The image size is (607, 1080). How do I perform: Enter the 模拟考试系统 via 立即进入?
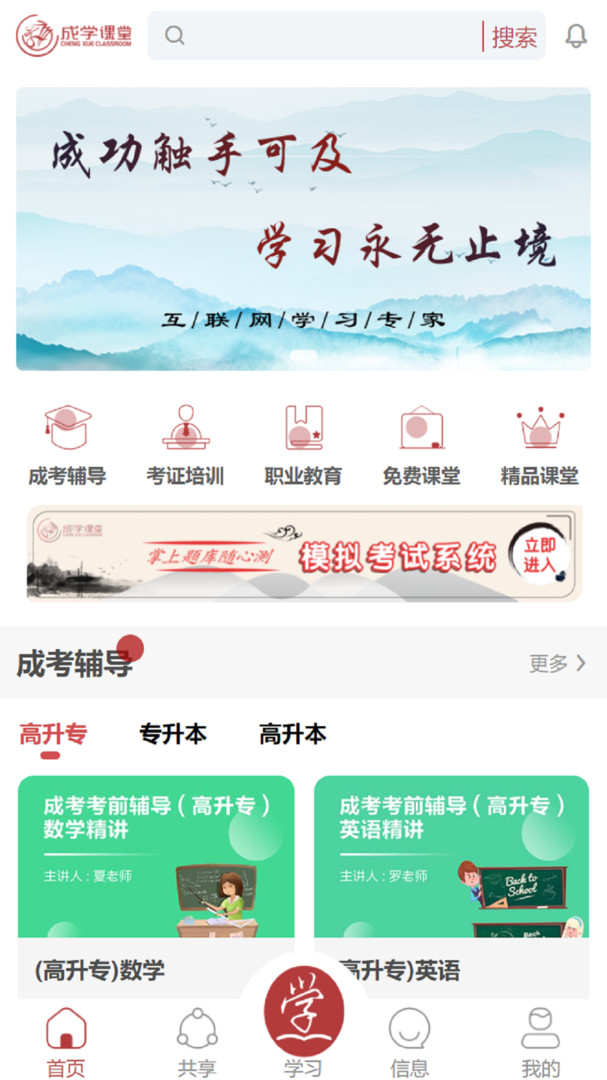[539, 554]
